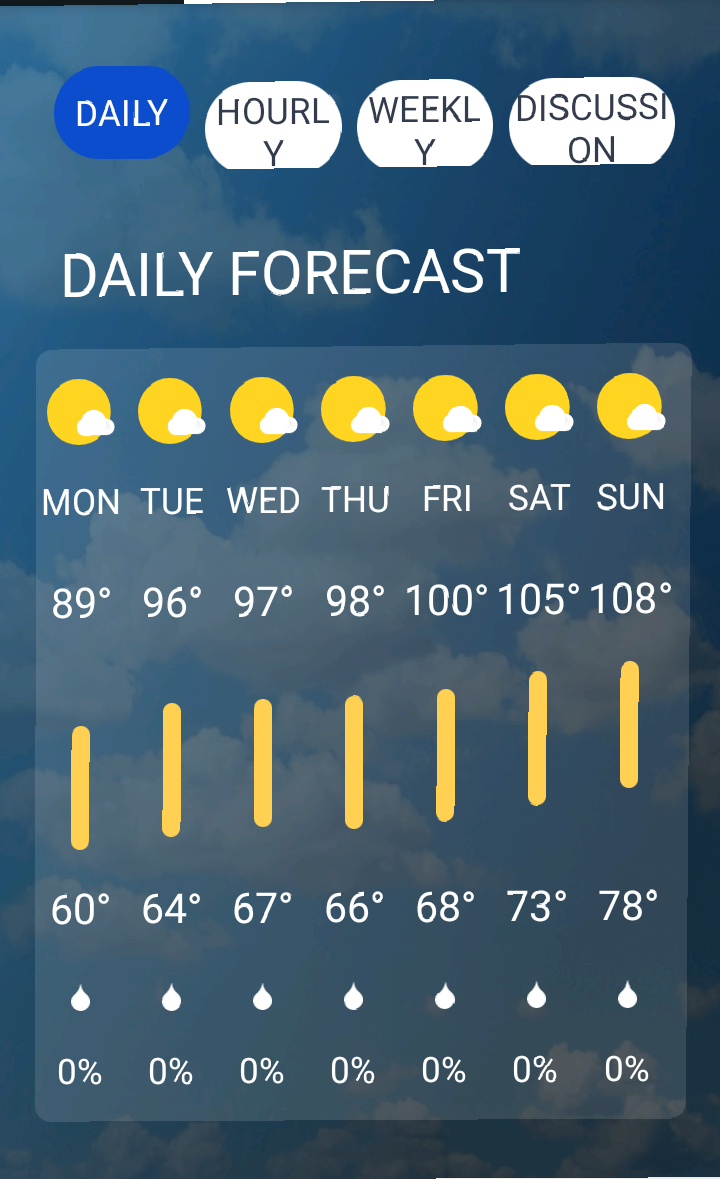Switch to the Weekly tab
Viewport: 720px width, 1179px height.
(425, 123)
